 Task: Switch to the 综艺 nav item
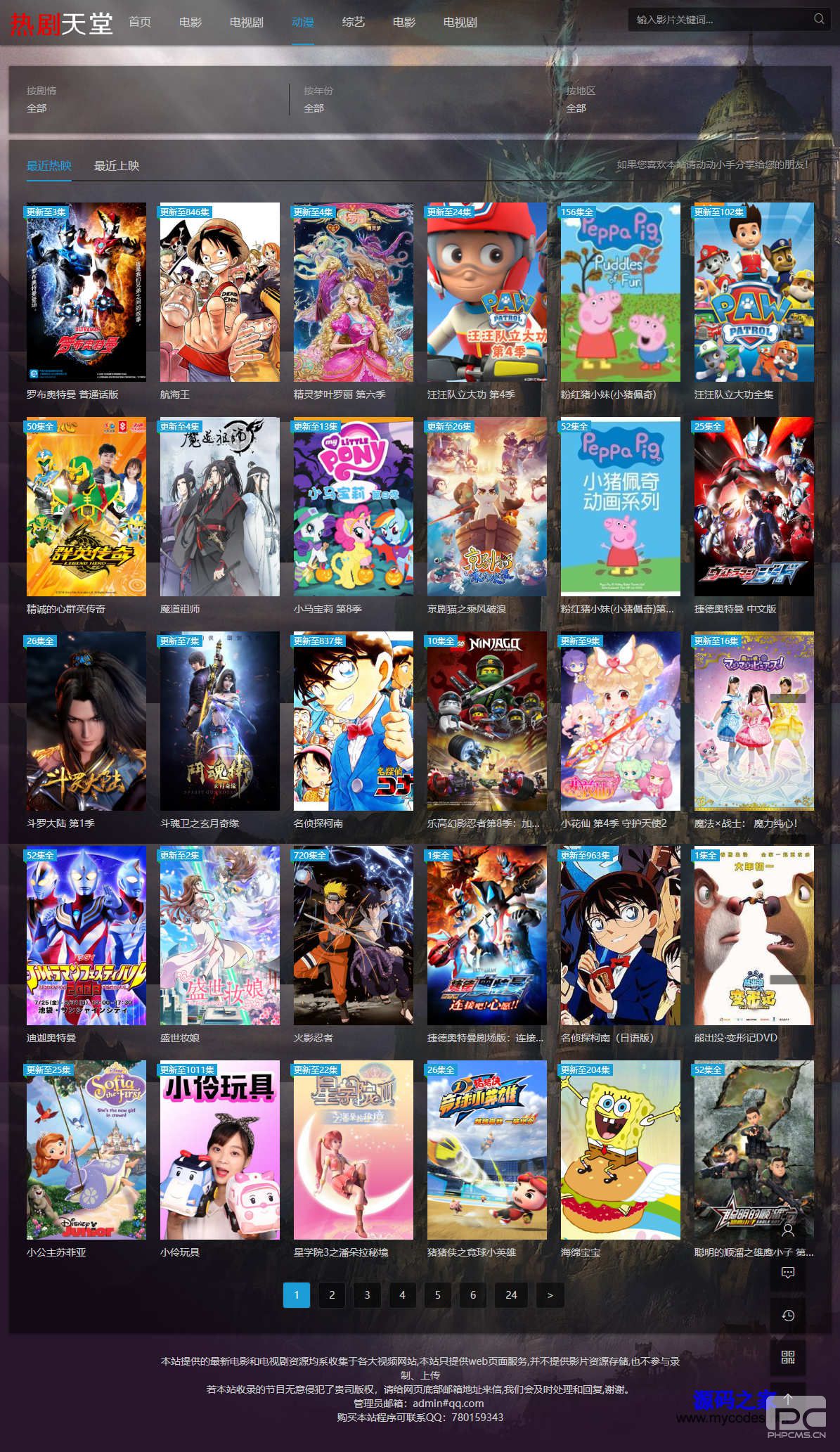coord(354,22)
